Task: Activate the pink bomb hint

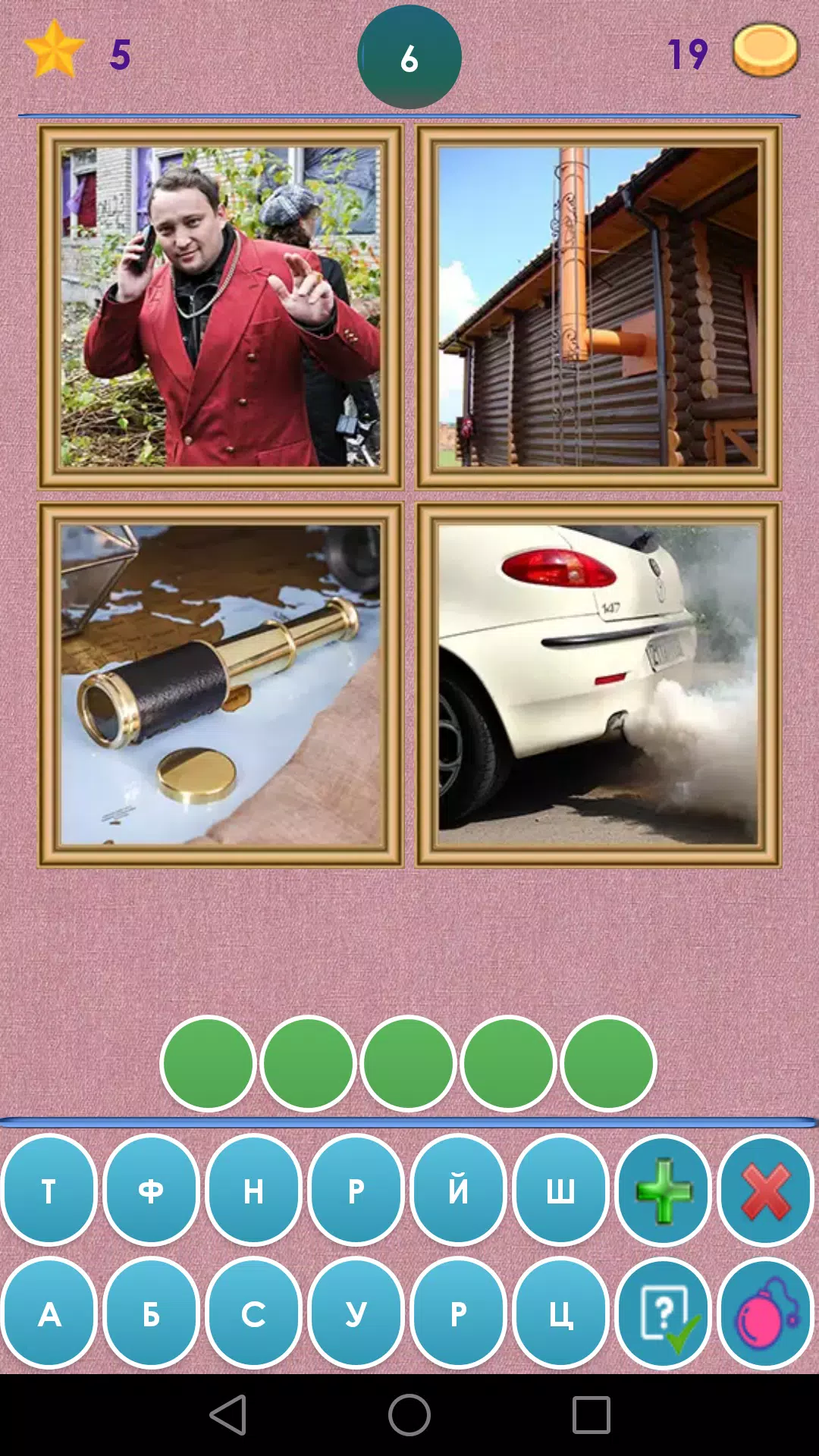Action: tap(766, 1313)
